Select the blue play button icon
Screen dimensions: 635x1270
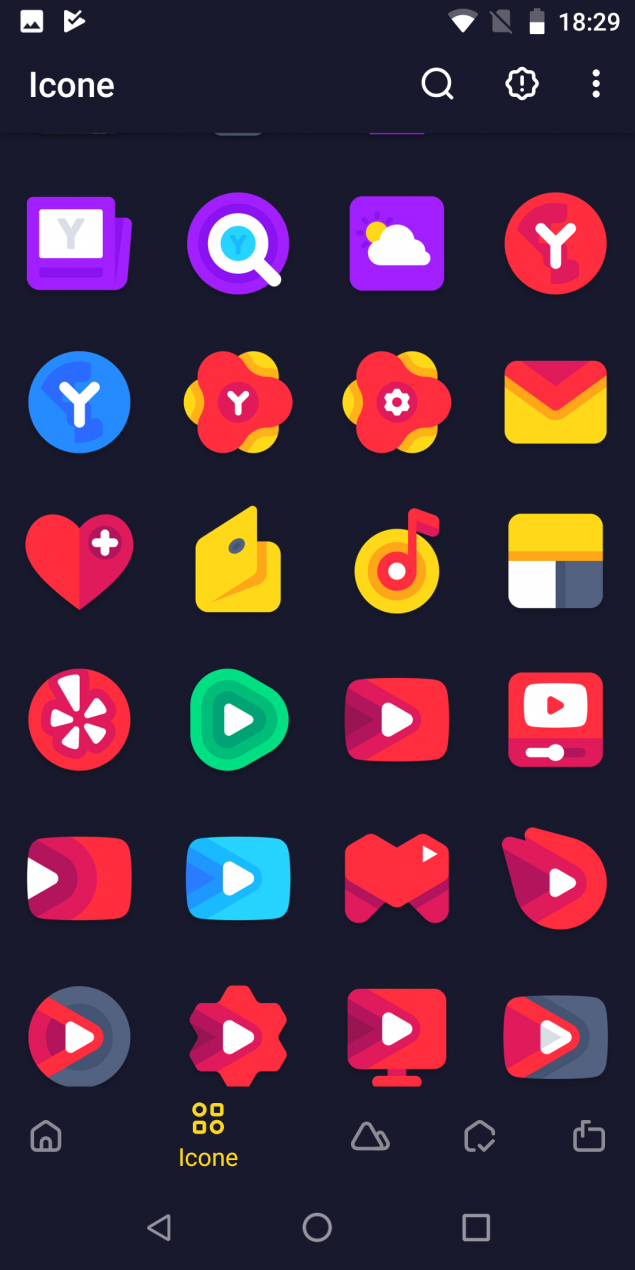coord(238,879)
